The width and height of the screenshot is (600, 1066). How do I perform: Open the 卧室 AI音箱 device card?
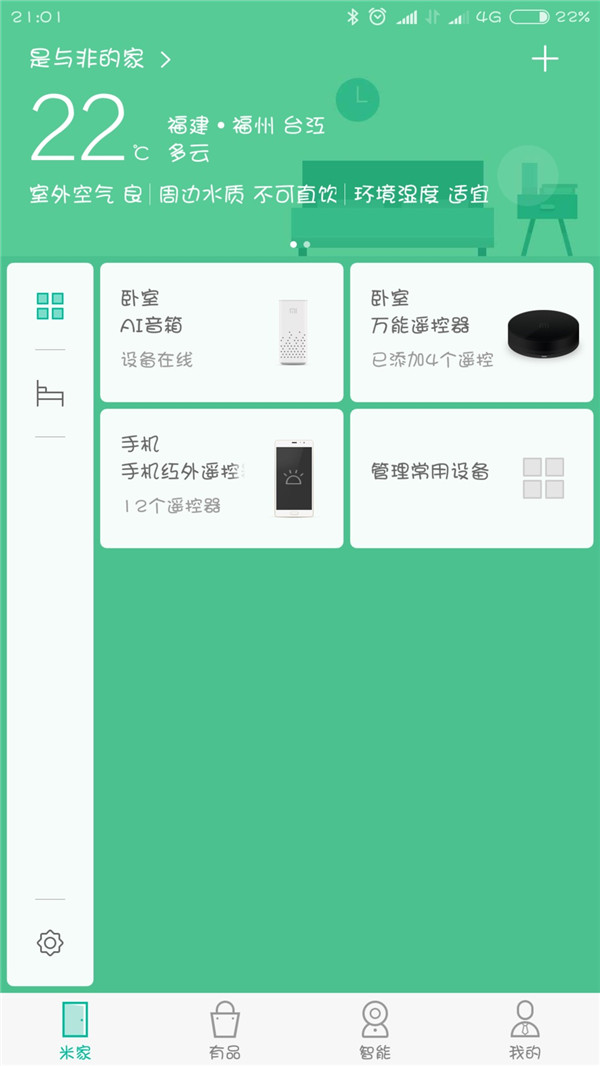(221, 333)
